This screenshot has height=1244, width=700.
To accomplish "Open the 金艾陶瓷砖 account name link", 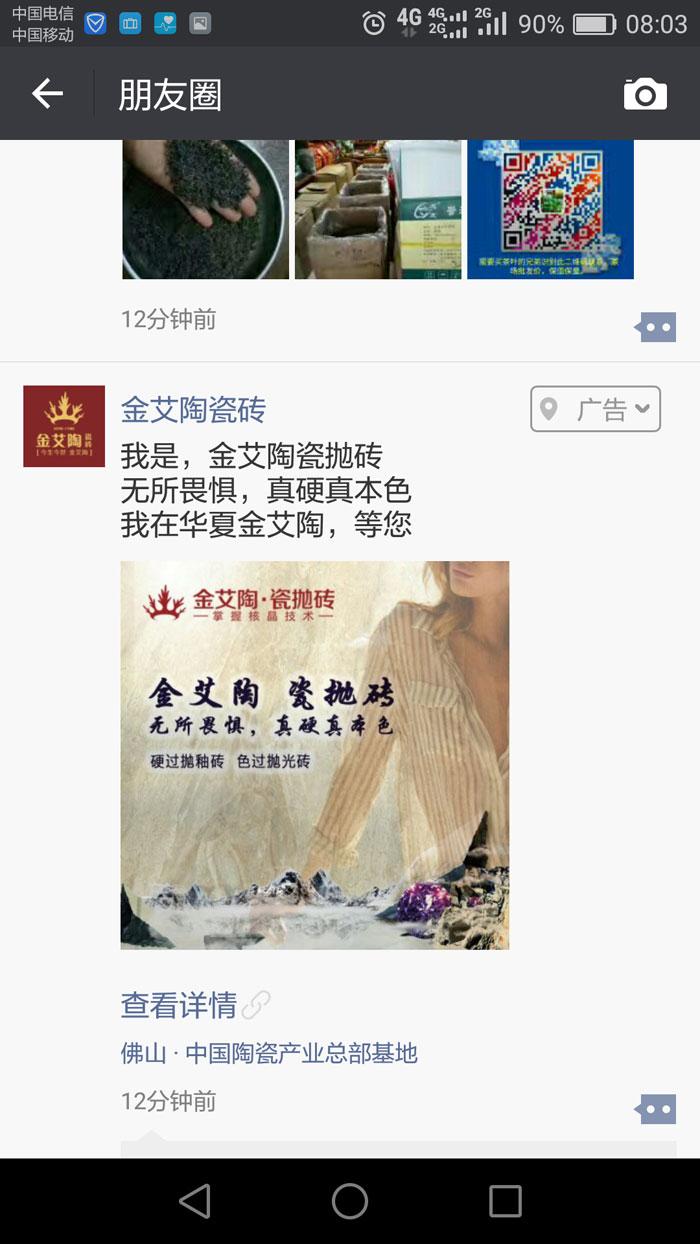I will click(193, 410).
